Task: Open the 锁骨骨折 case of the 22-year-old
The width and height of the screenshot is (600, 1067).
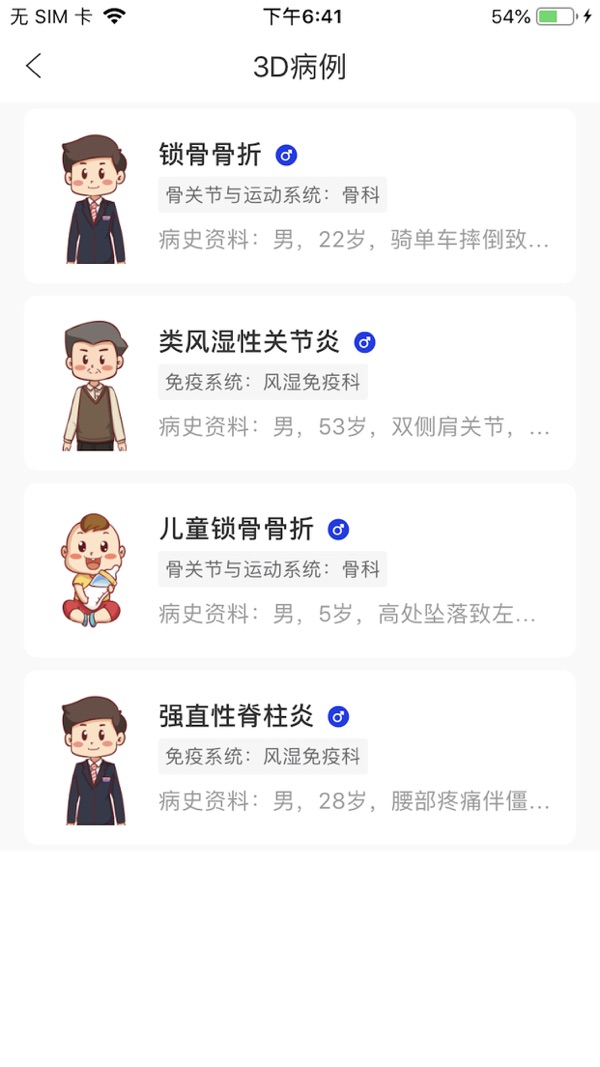Action: [299, 196]
